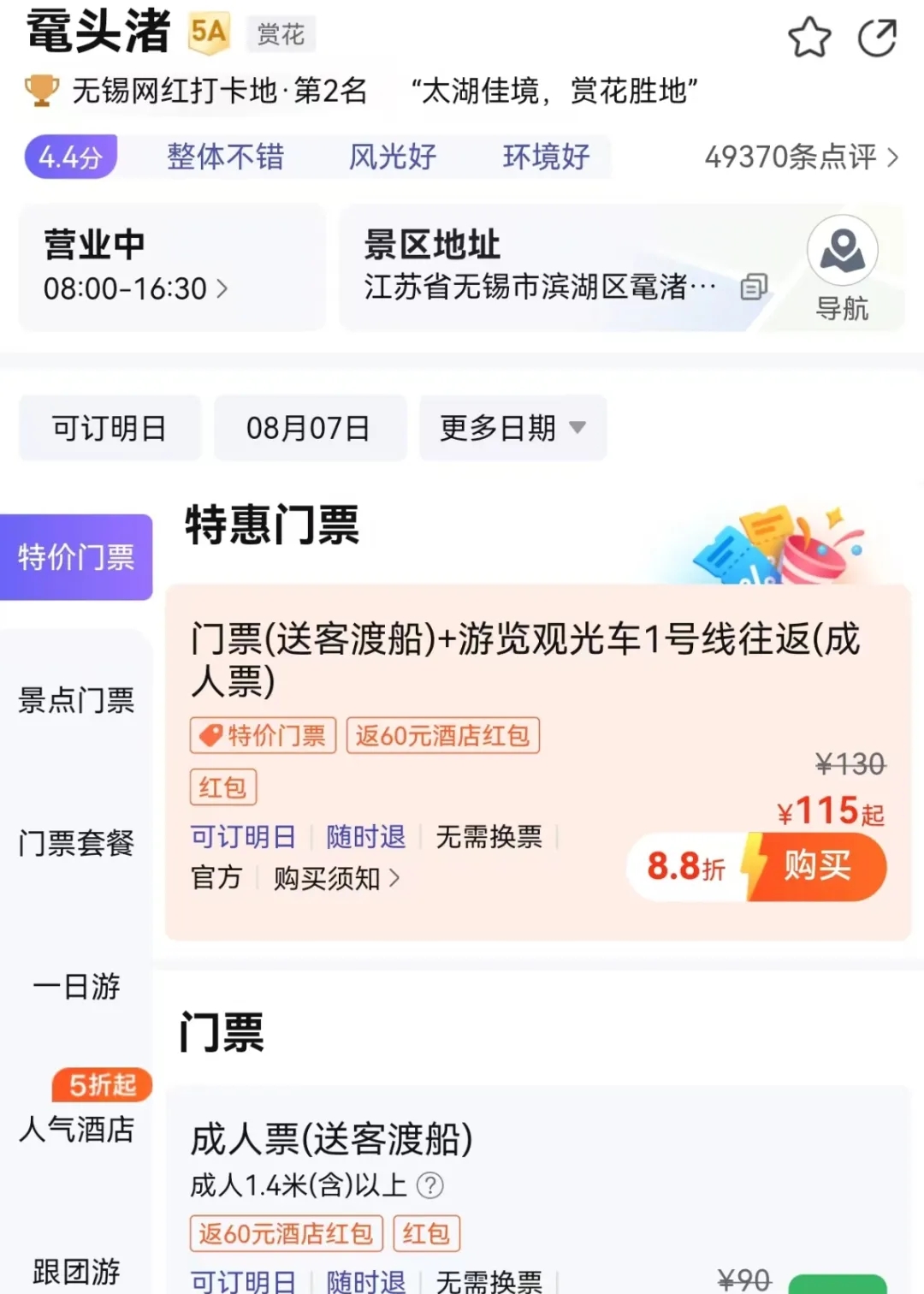Viewport: 924px width, 1294px height.
Task: Favorite this attraction with the star icon
Action: [x=808, y=38]
